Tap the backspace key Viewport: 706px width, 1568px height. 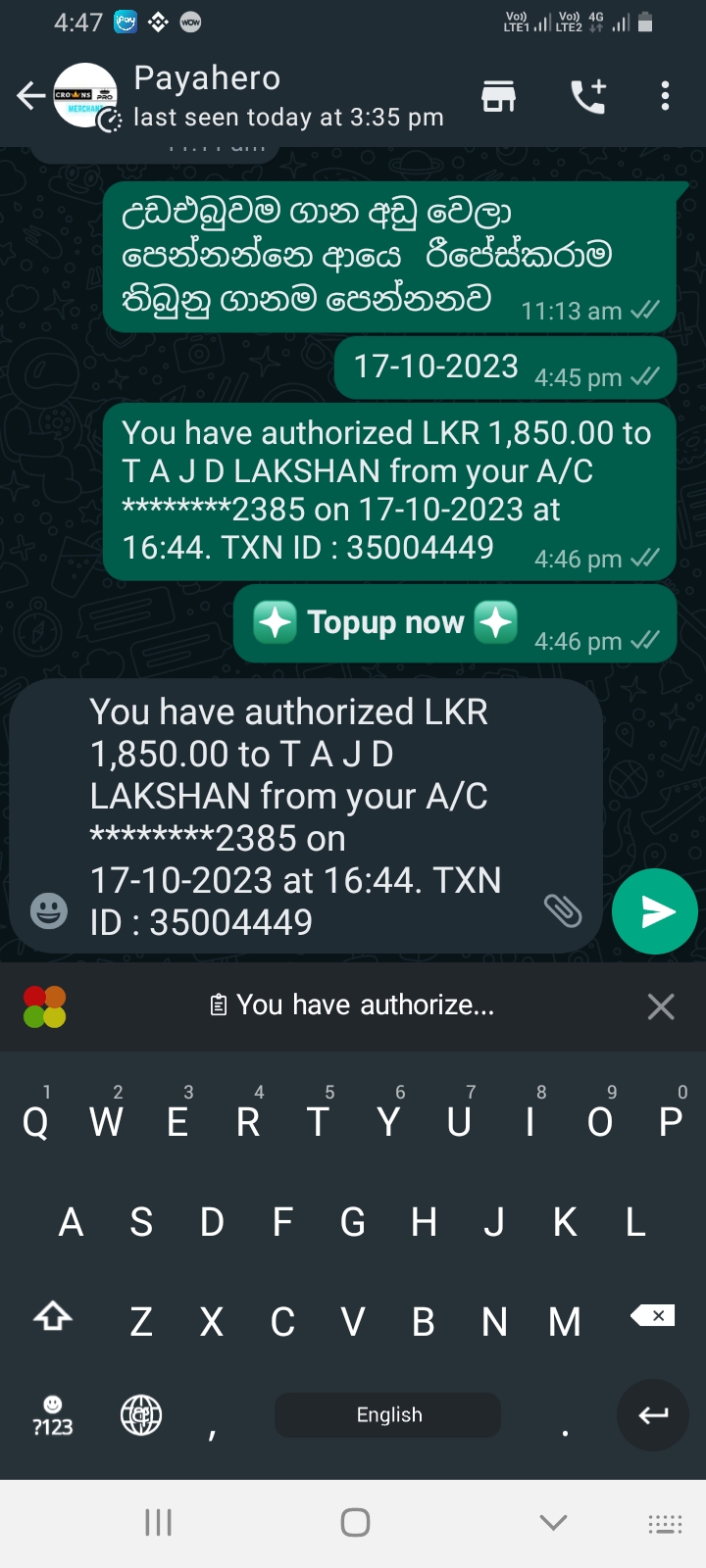click(653, 1316)
